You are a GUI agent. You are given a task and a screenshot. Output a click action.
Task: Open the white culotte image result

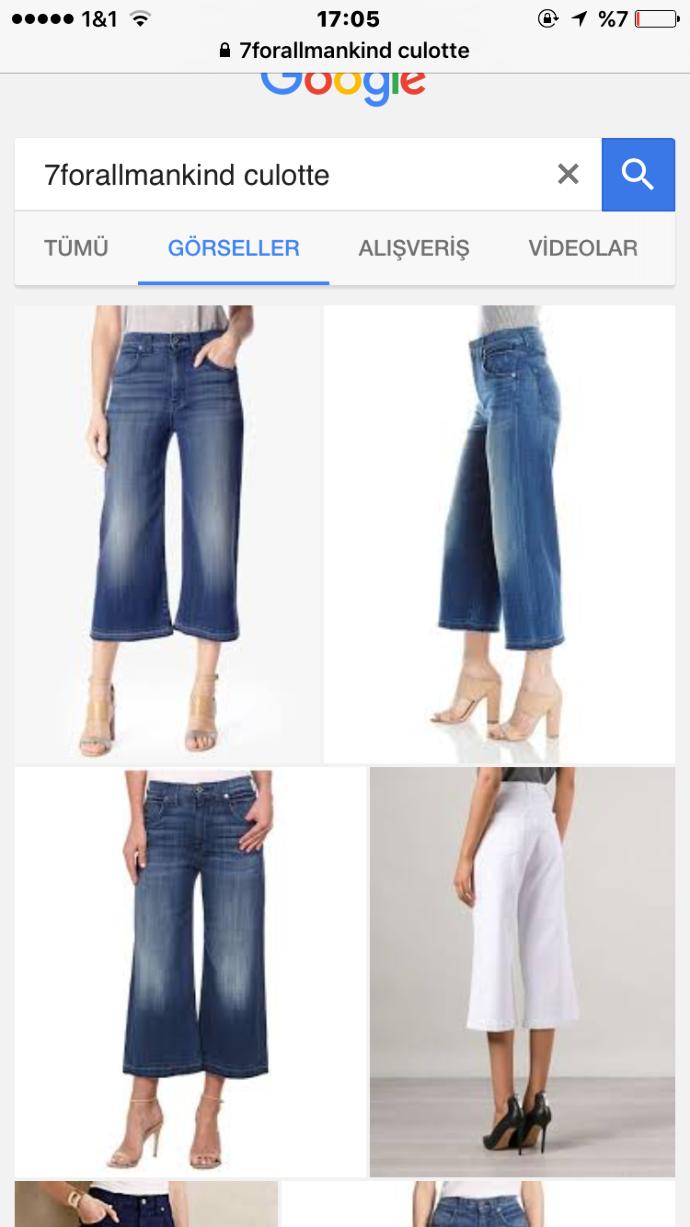[522, 971]
